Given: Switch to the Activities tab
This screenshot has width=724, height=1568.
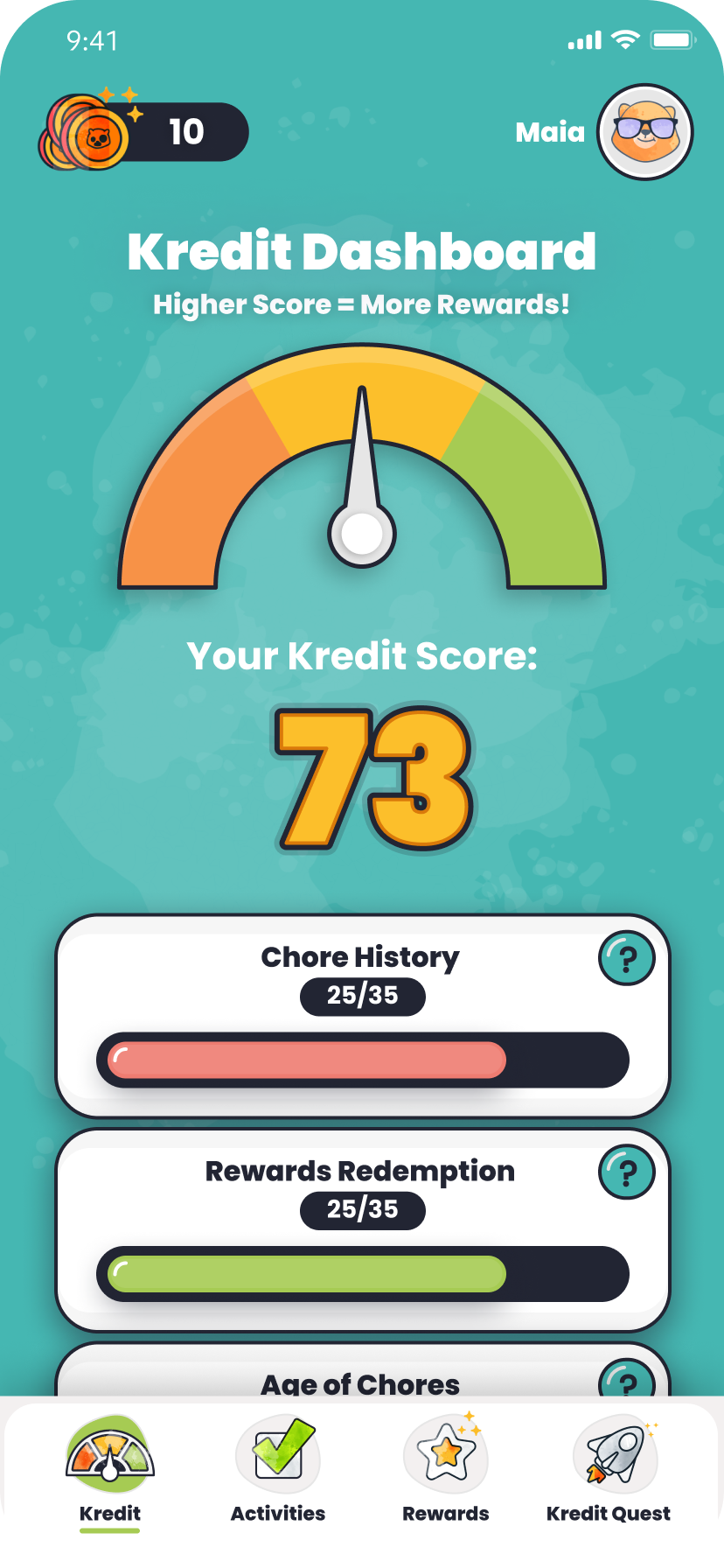Looking at the screenshot, I should 278,1472.
